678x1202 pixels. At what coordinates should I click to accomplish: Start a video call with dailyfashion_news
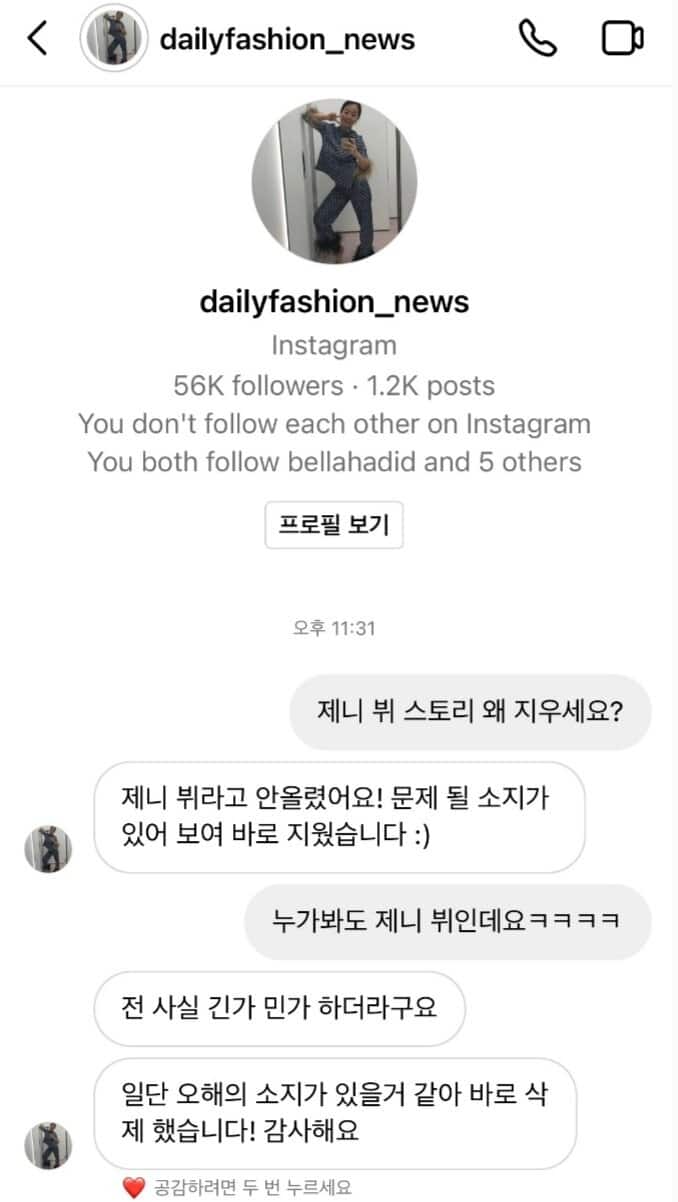[x=621, y=39]
